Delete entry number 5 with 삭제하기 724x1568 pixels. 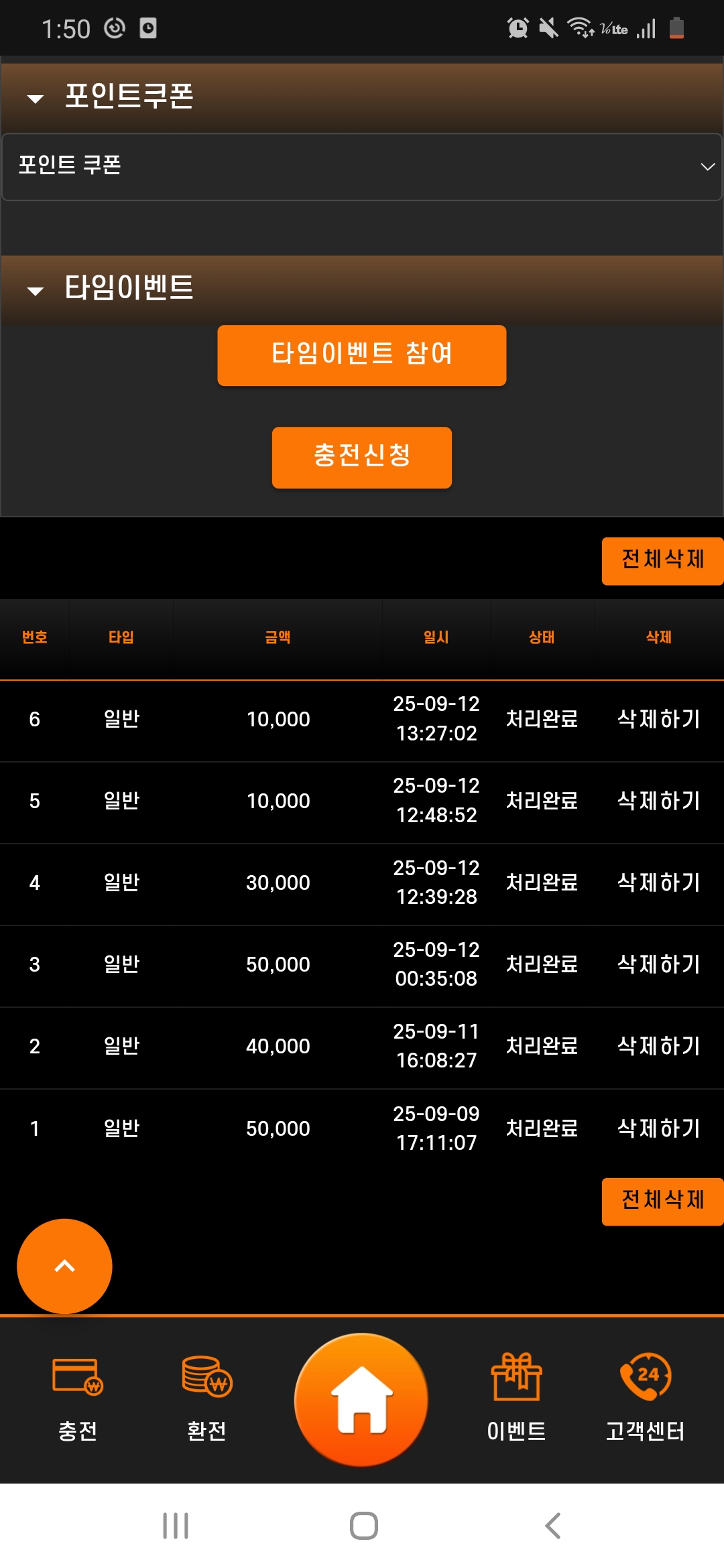point(658,801)
